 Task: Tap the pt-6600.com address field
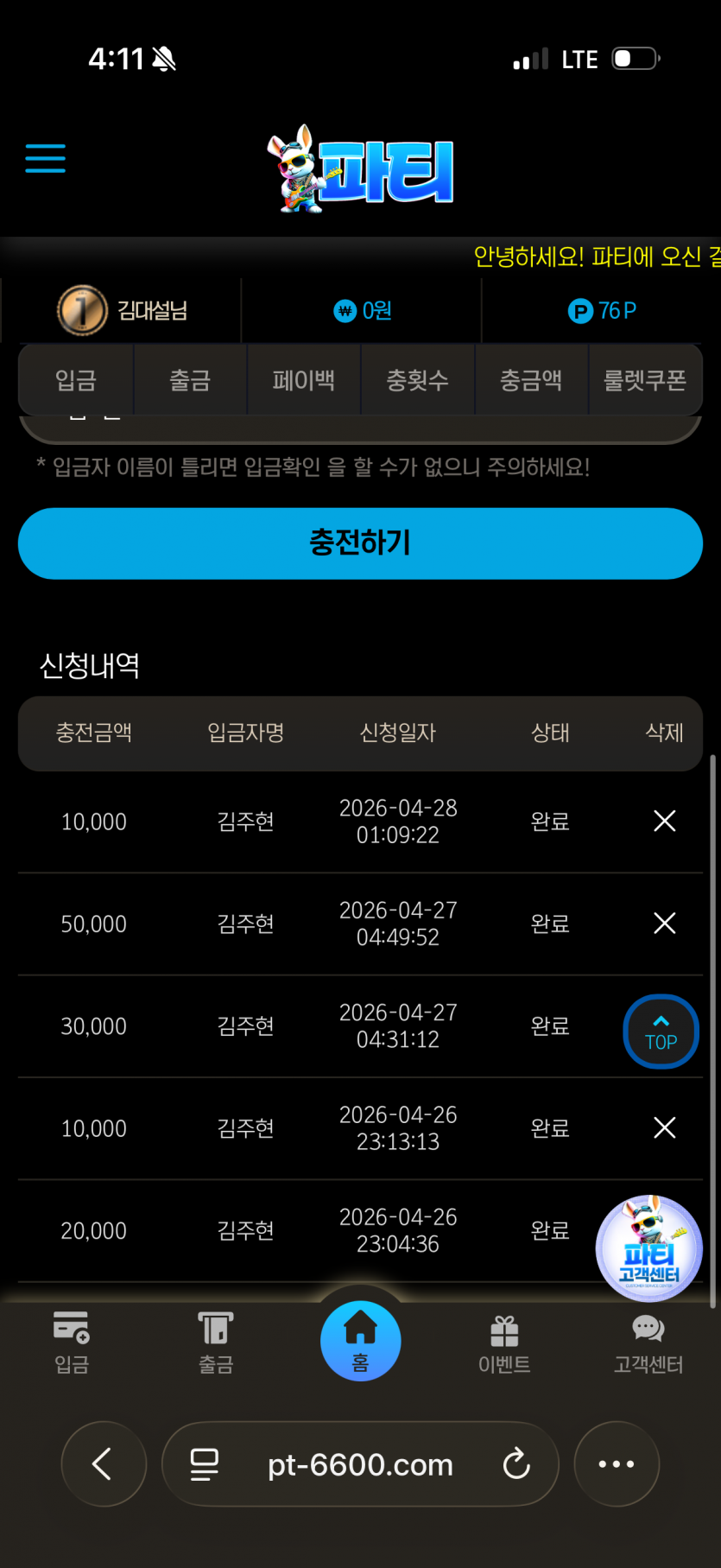(x=360, y=1464)
